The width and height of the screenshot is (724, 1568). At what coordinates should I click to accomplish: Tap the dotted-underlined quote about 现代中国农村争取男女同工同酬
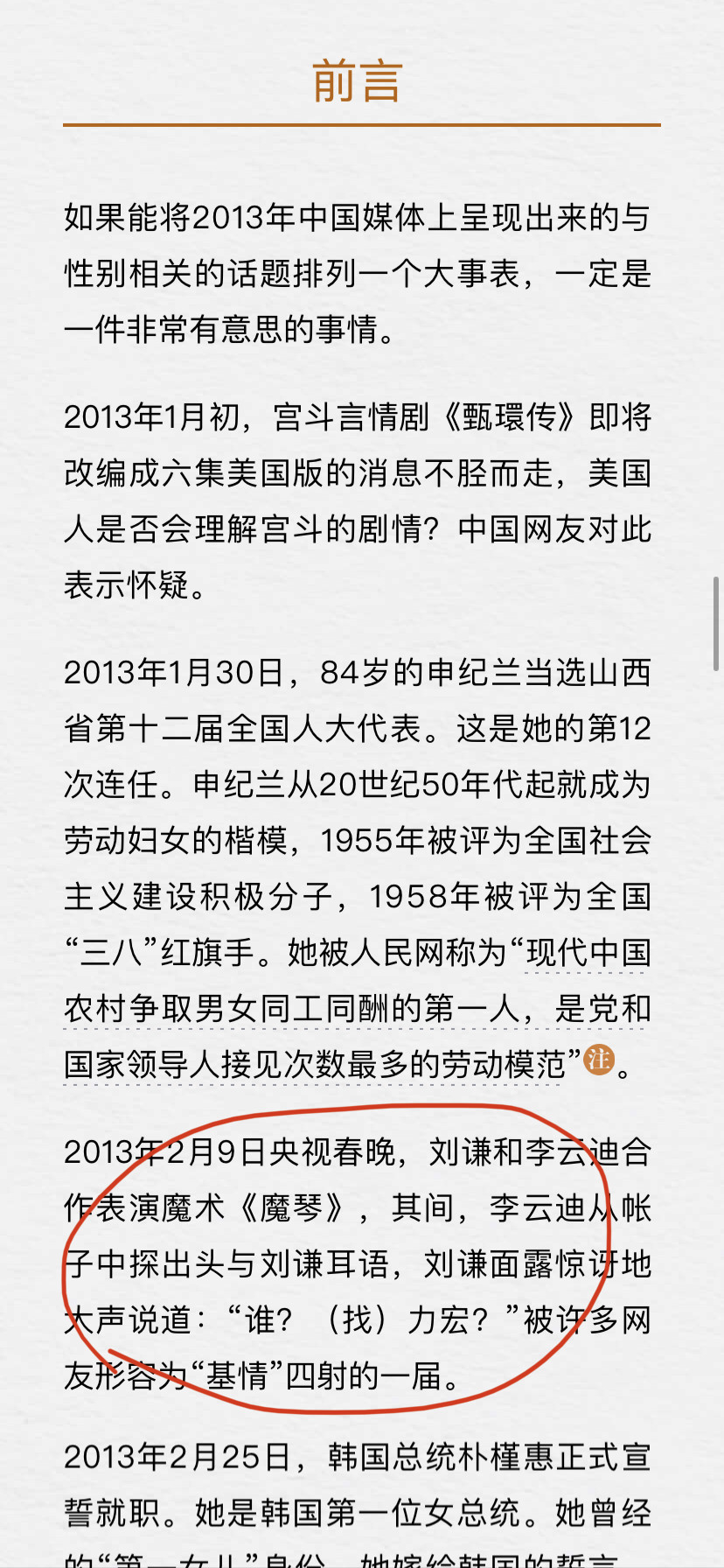coord(358,1009)
